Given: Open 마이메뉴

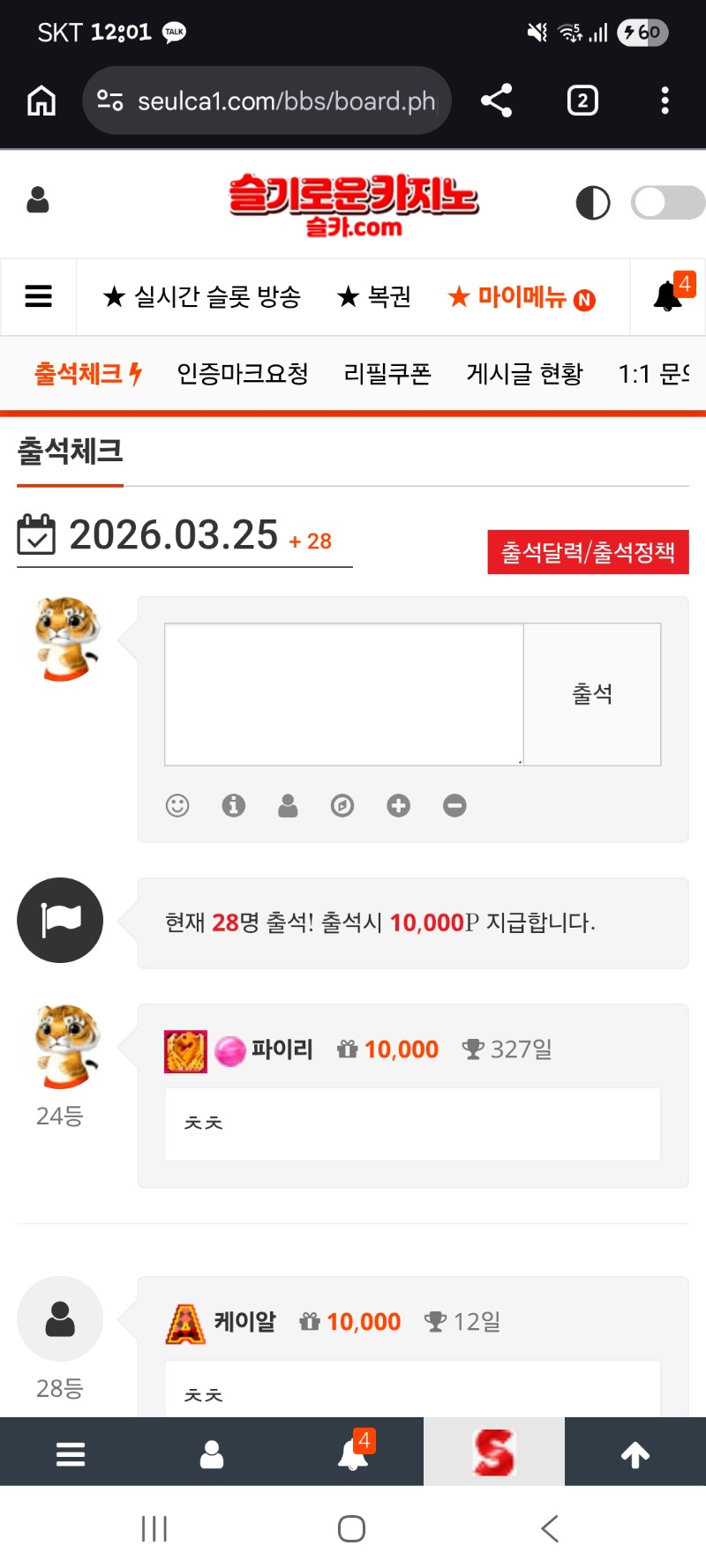Looking at the screenshot, I should point(521,297).
